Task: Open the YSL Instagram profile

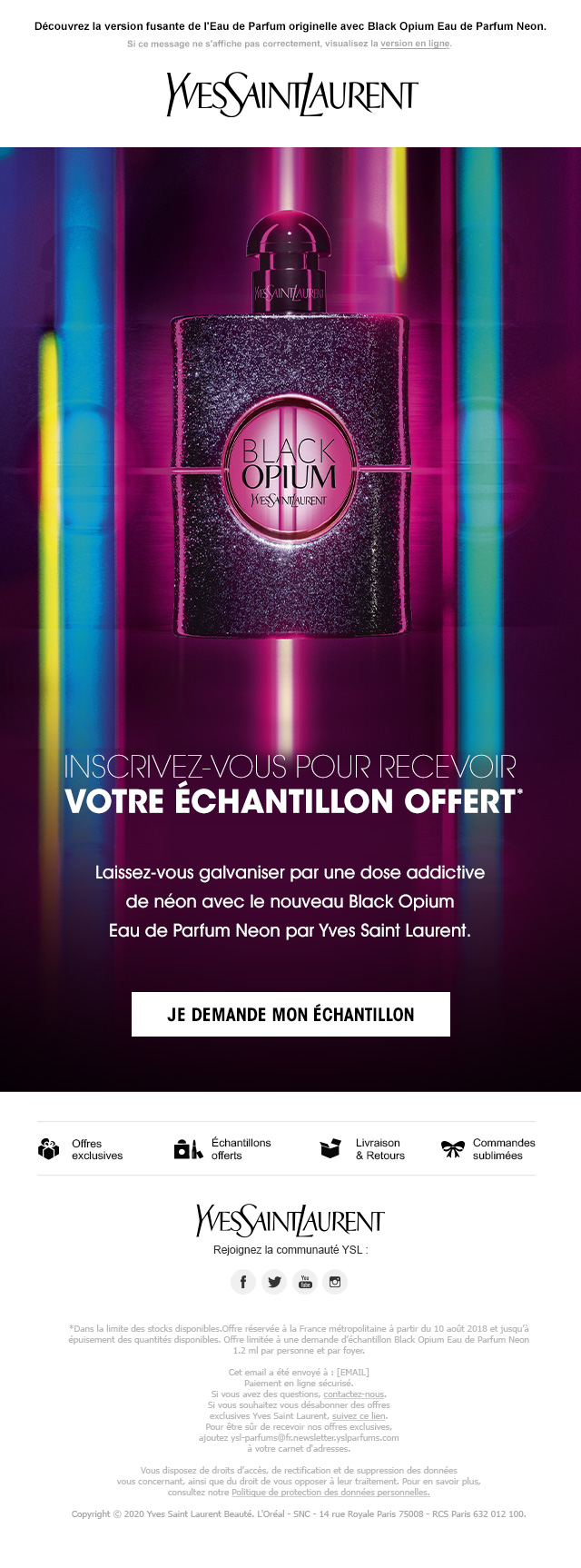Action: point(335,1282)
